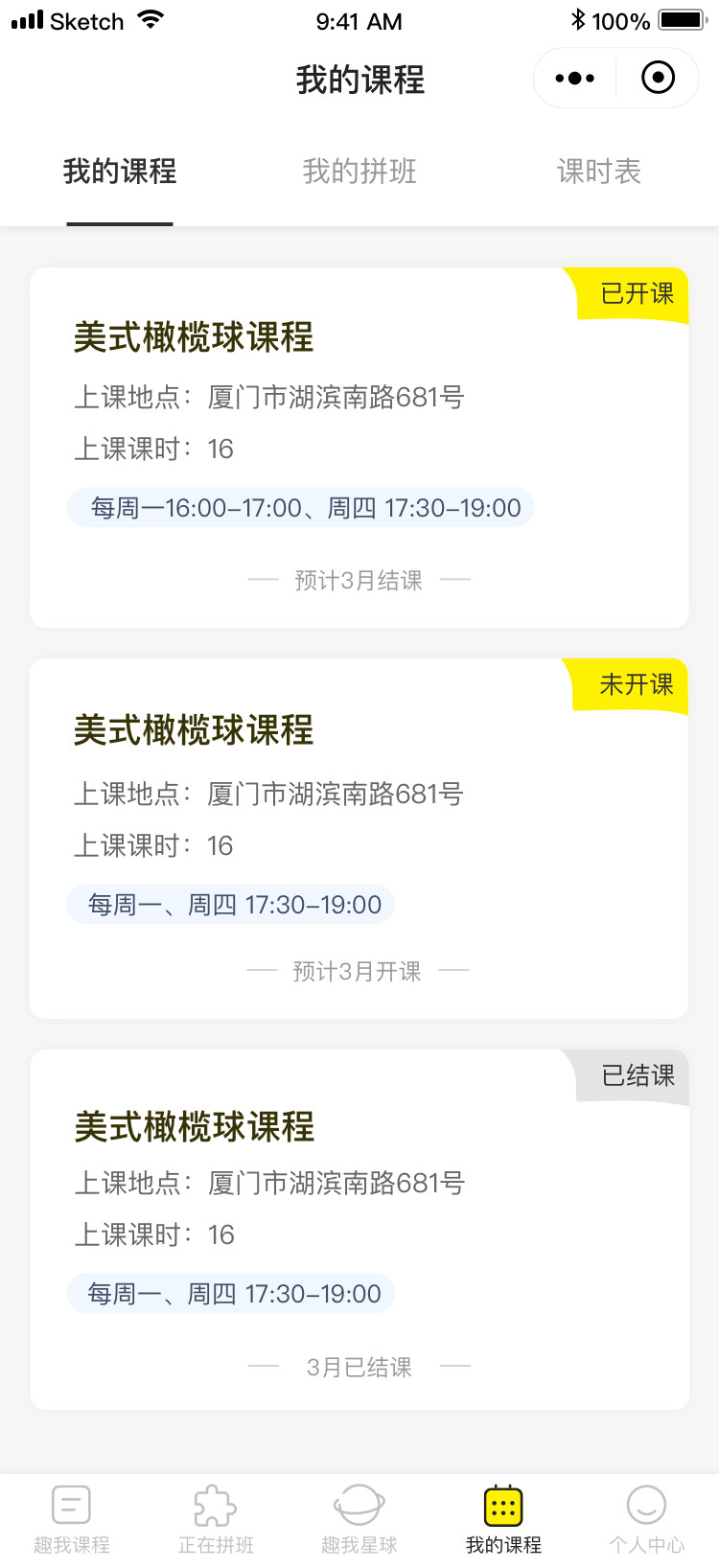Viewport: 719px width, 1568px height.
Task: Open the mini program three-dot menu
Action: pyautogui.click(x=575, y=79)
